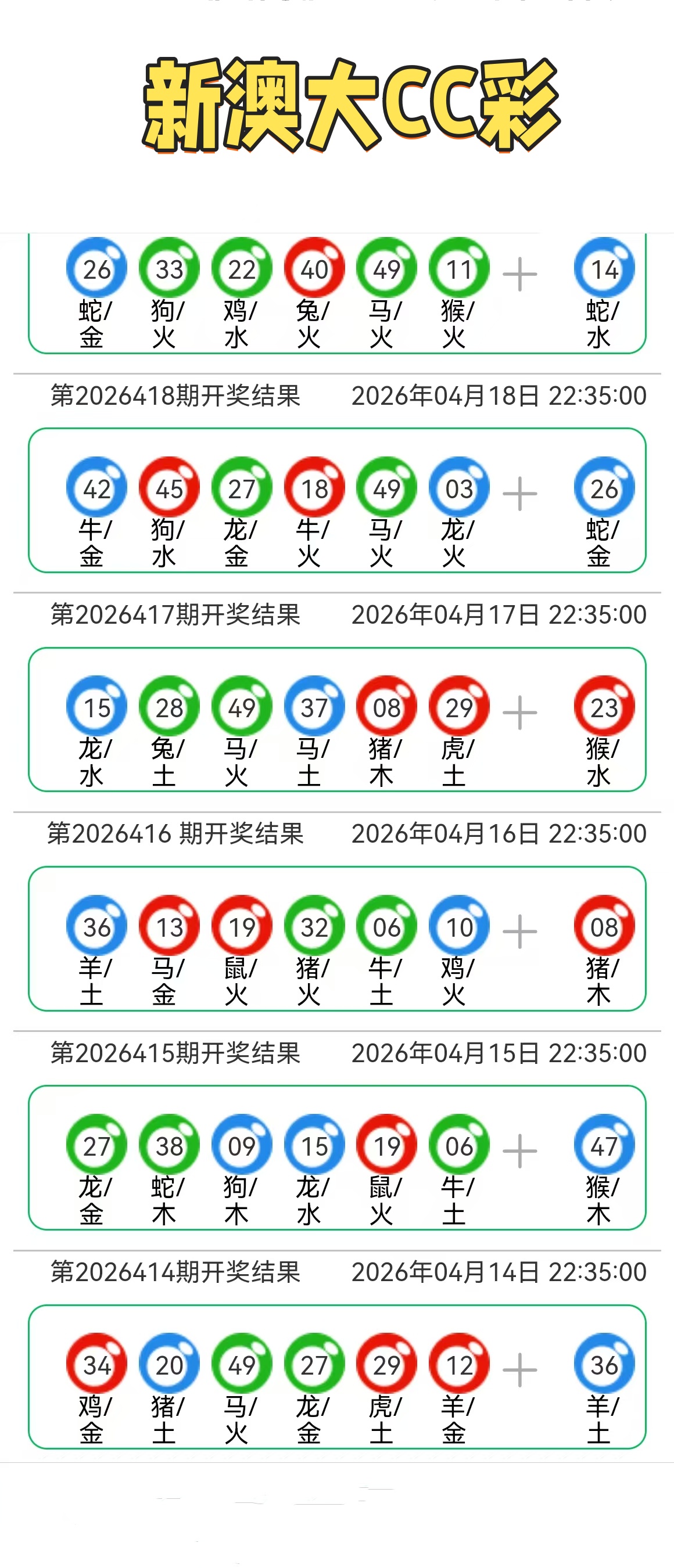Viewport: 674px width, 1568px height.
Task: Click blue ball 36 labeled 羊/土 in 2026416
Action: (96, 925)
